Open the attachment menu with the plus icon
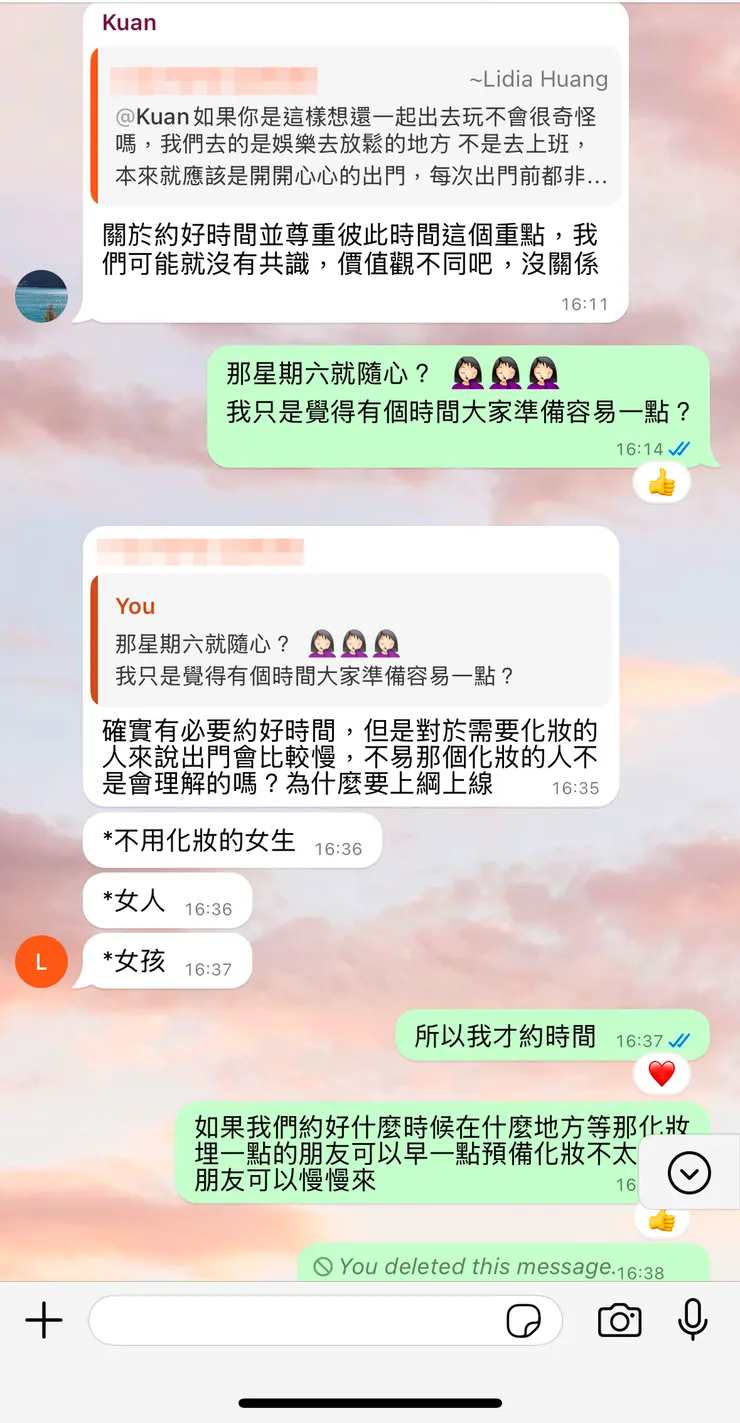 (42, 1320)
